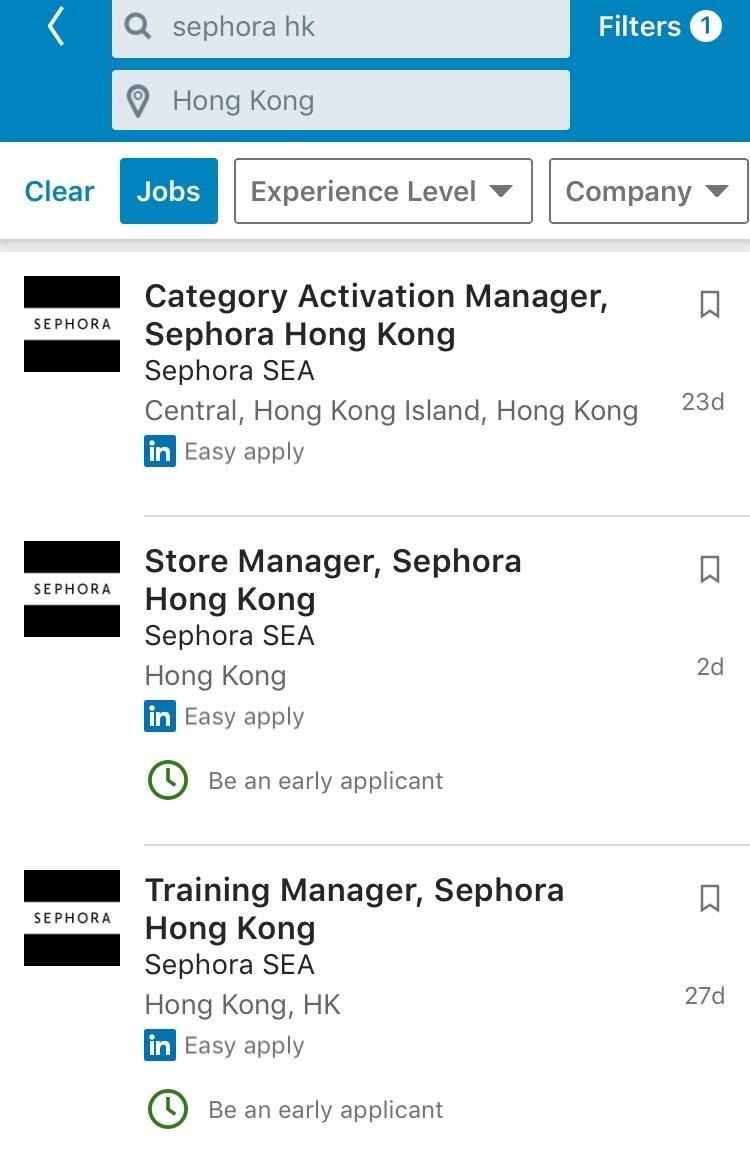Viewport: 750px width, 1161px height.
Task: Select the Jobs filter chip
Action: 168,191
